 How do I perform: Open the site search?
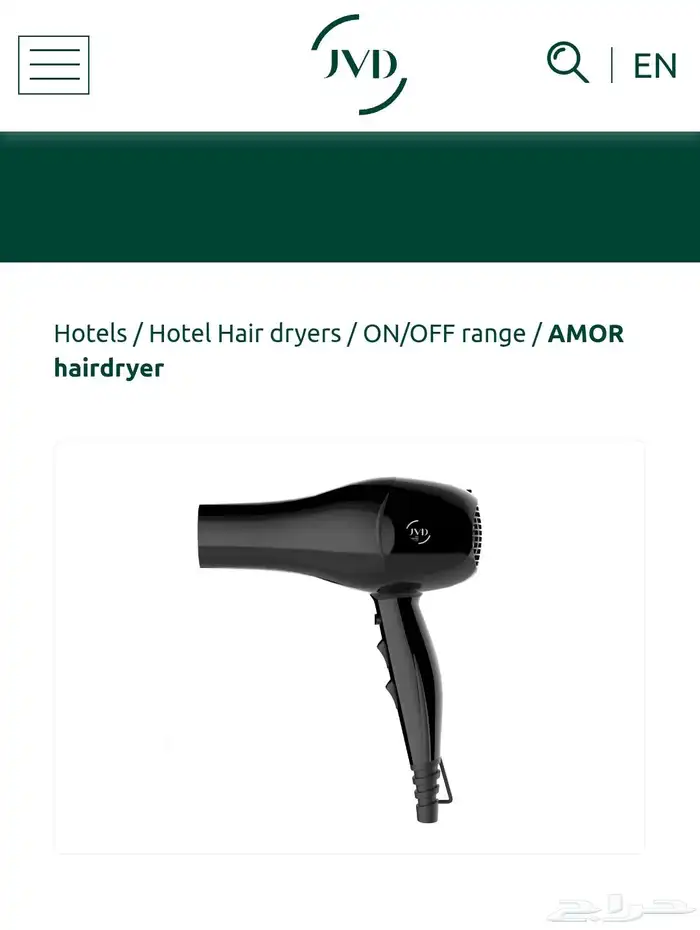click(567, 63)
